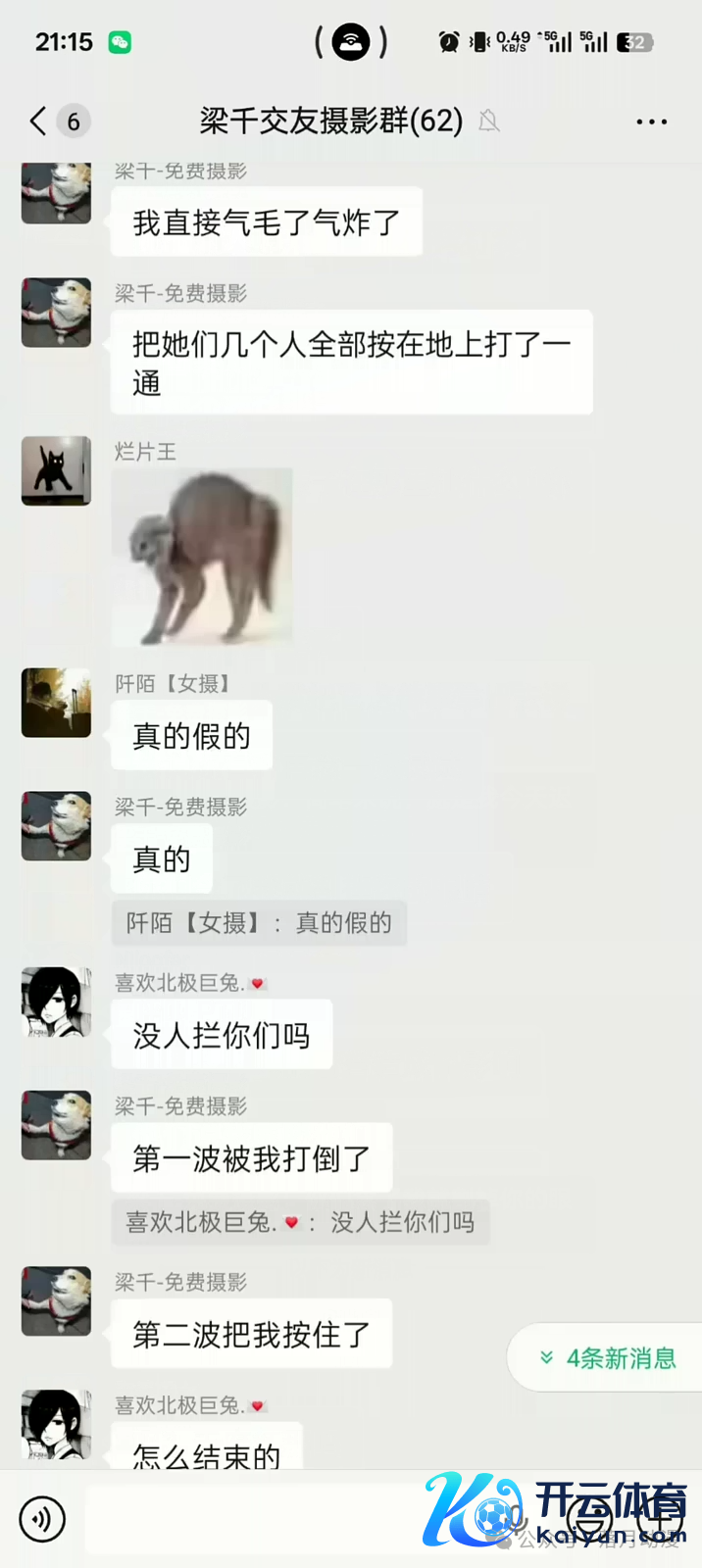
Task: Open the group chat overflow menu
Action: point(651,122)
